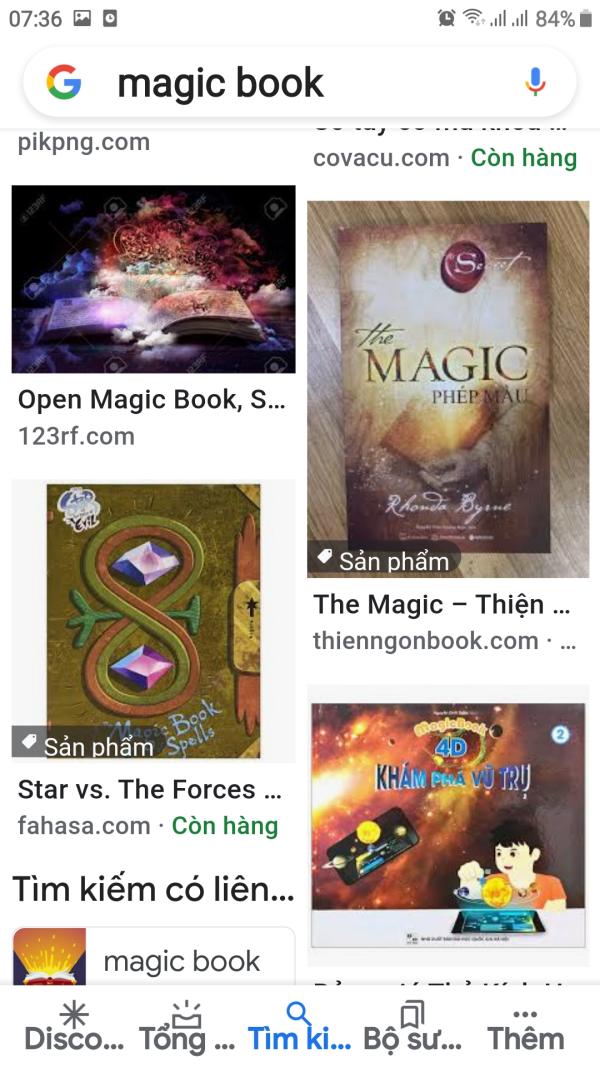Viewport: 600px width, 1067px height.
Task: Start voice search with the microphone
Action: click(x=535, y=82)
